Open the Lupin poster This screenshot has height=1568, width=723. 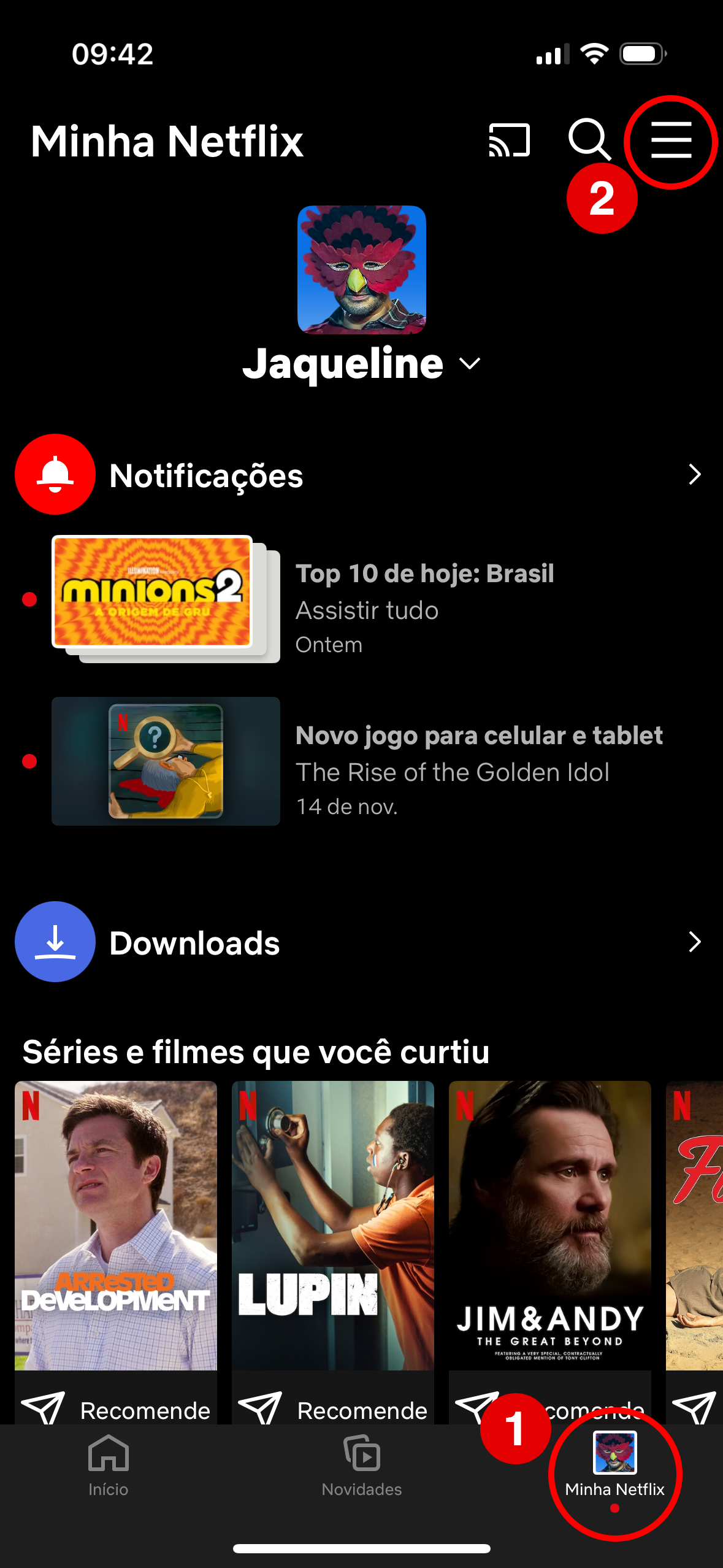click(333, 1224)
